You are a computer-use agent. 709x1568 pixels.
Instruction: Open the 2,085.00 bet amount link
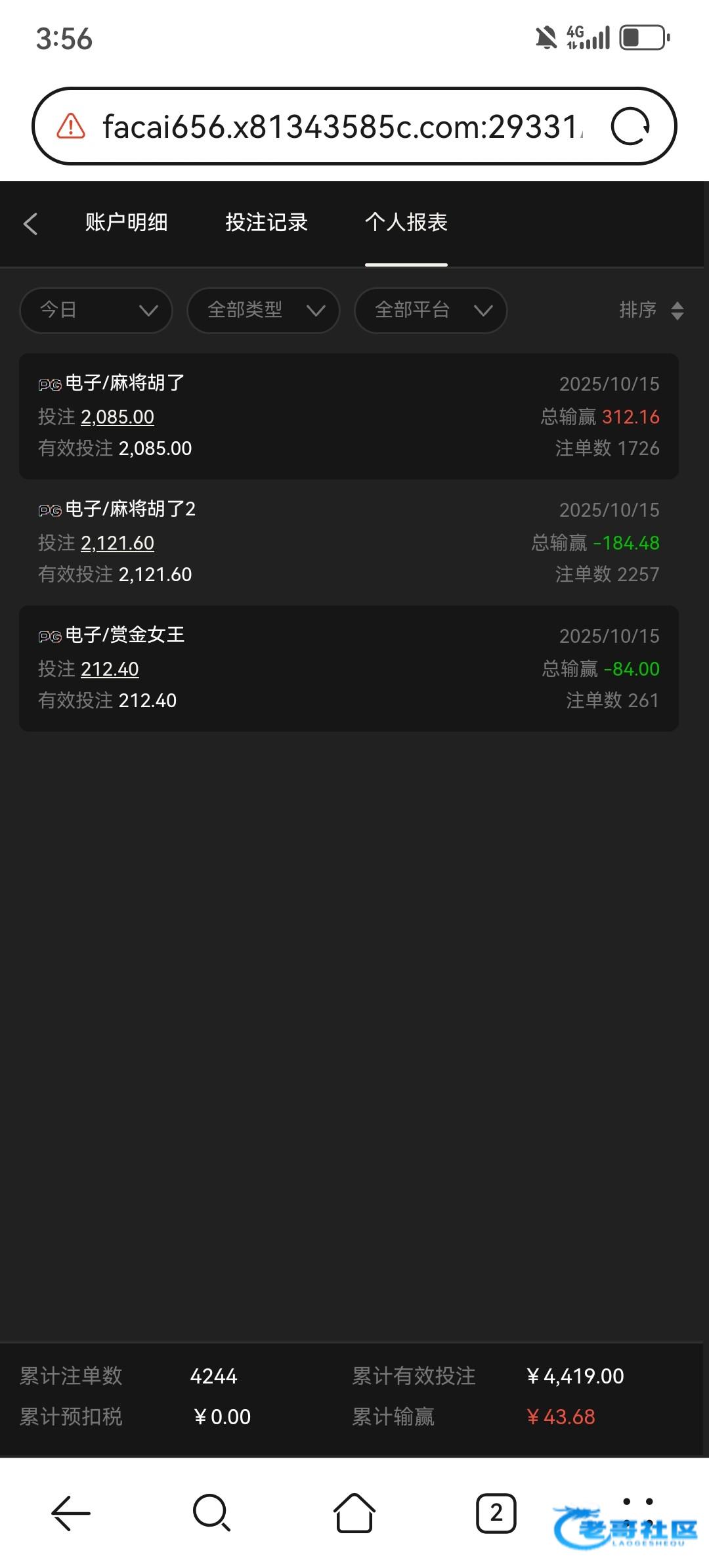pos(118,417)
